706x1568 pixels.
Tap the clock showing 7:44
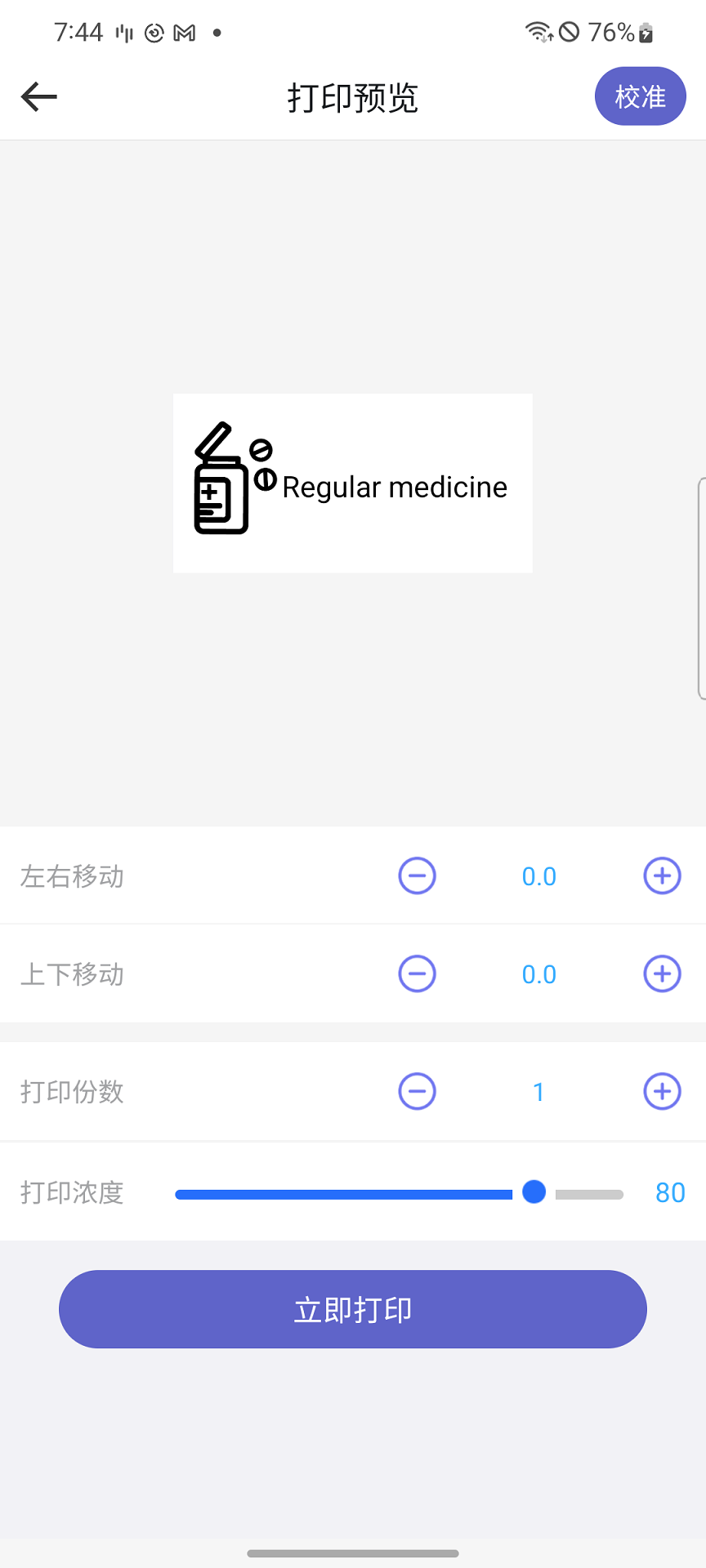click(79, 32)
